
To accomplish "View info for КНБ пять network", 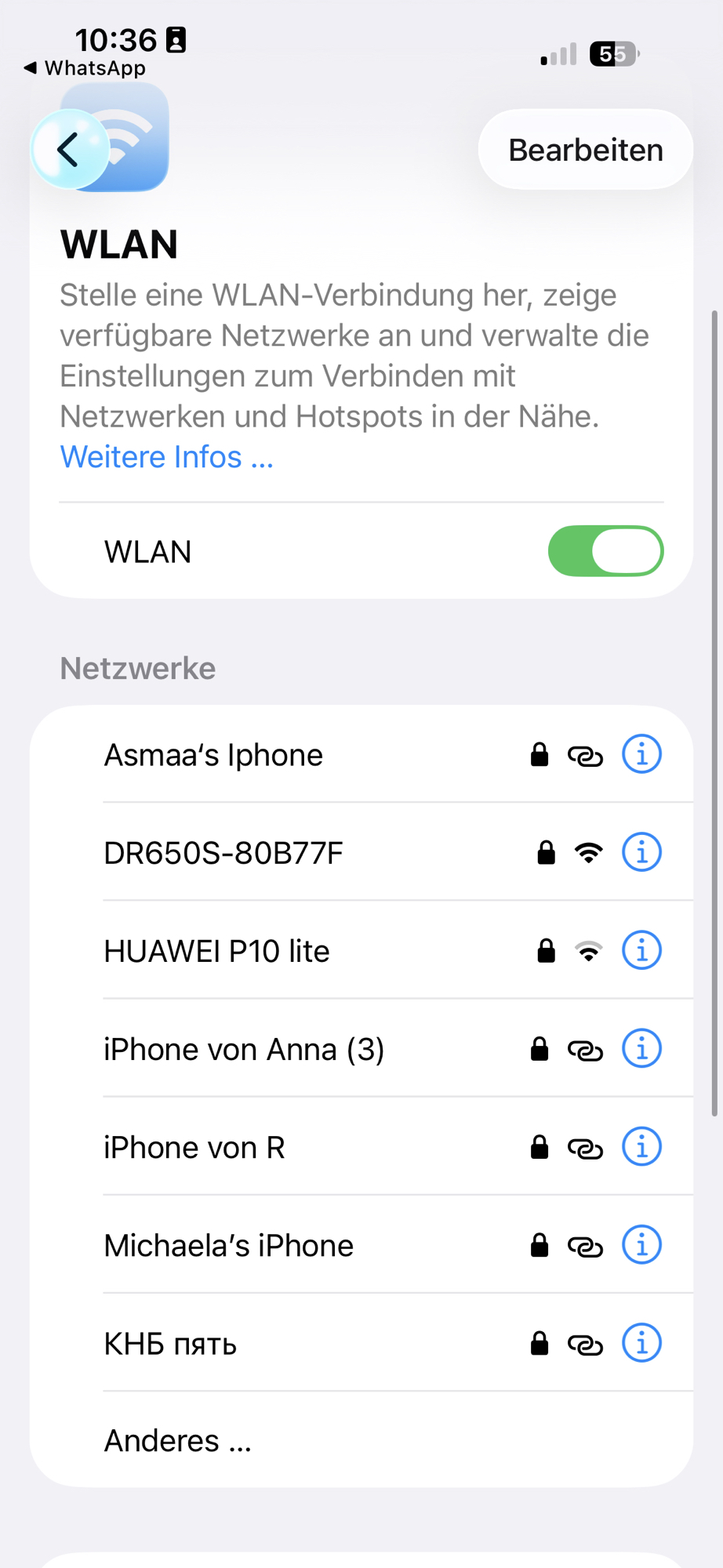I will click(641, 1343).
